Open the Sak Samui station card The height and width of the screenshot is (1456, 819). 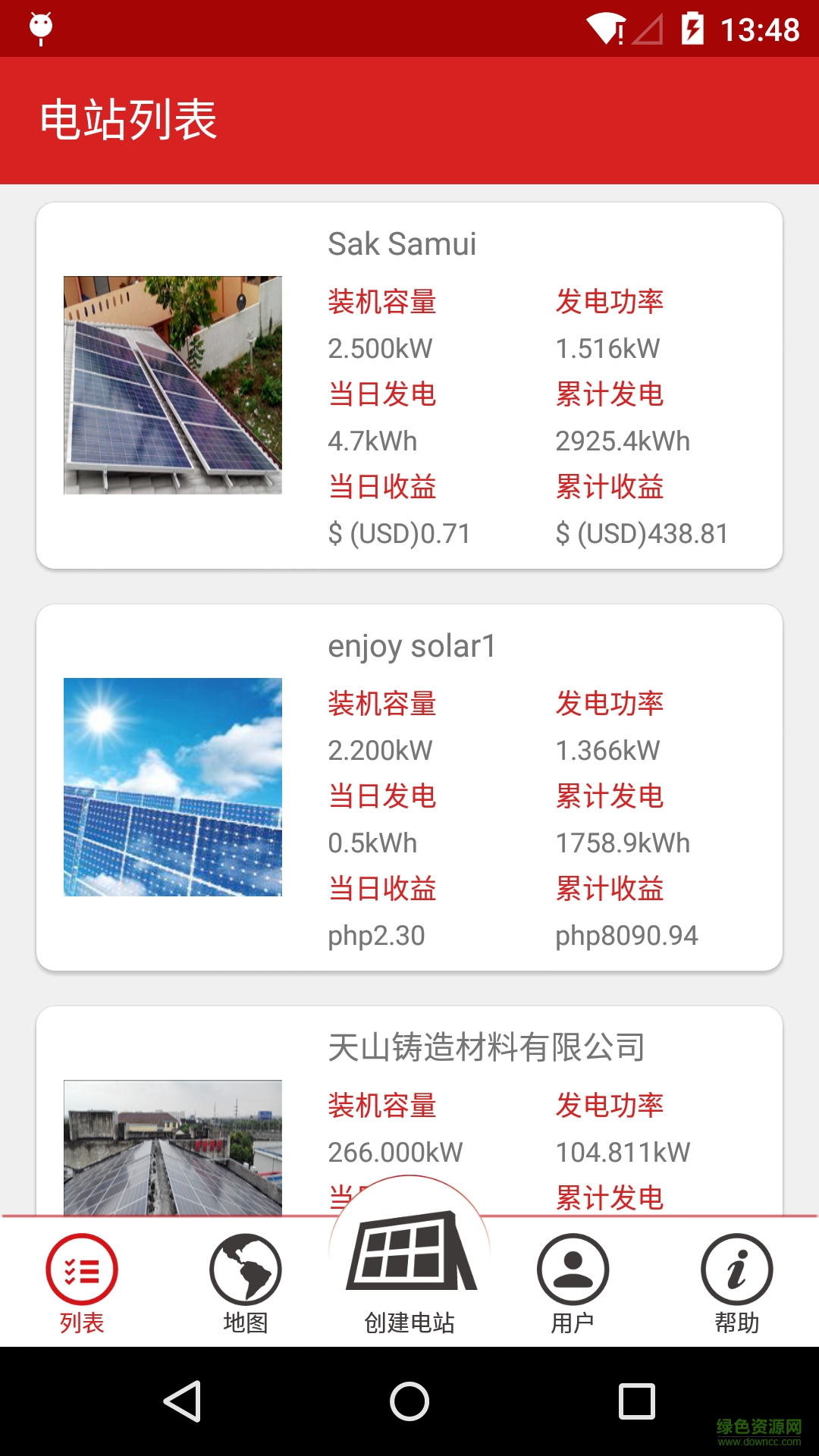[409, 383]
